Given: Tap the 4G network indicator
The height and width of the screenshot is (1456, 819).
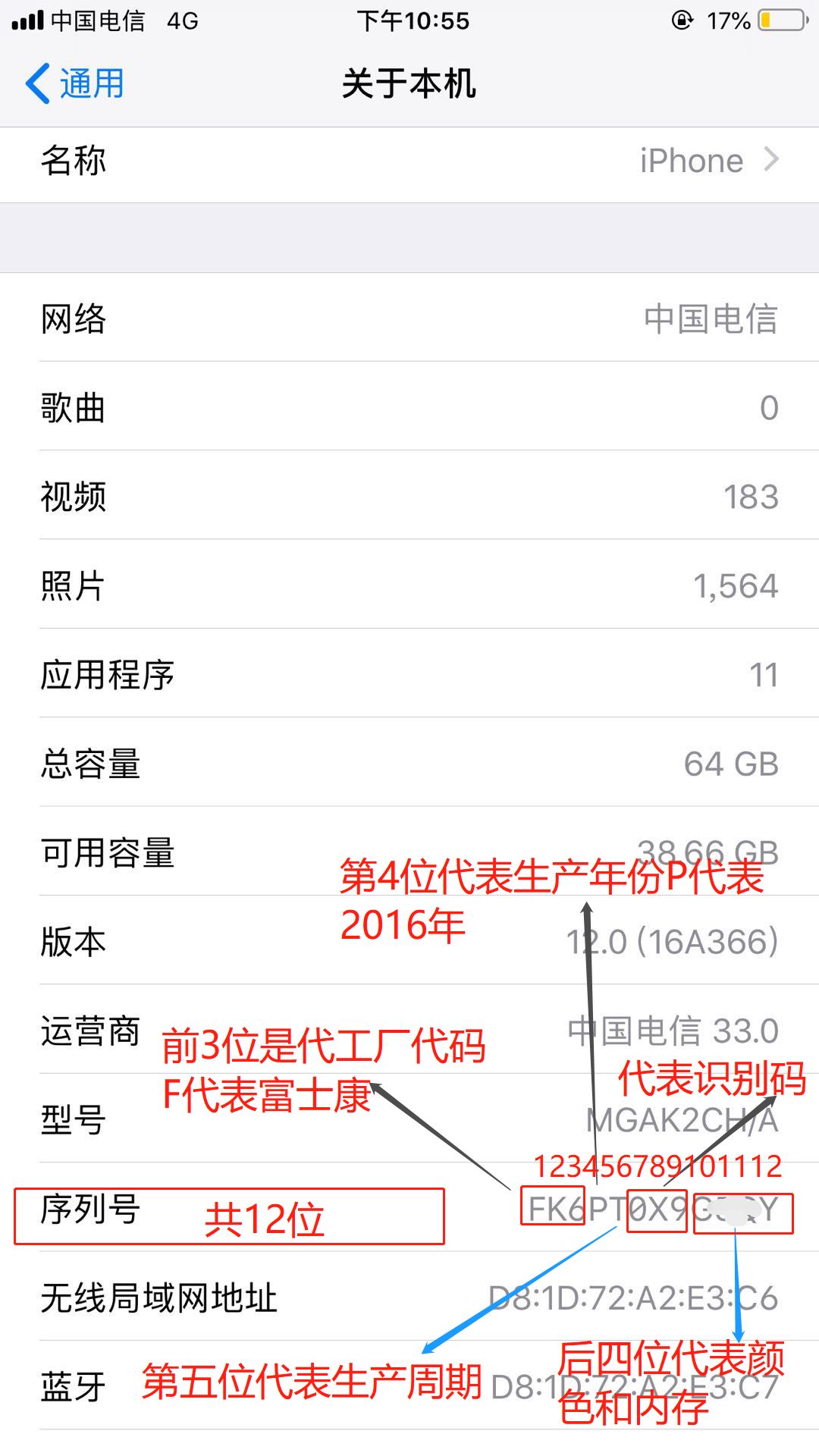Looking at the screenshot, I should (180, 20).
